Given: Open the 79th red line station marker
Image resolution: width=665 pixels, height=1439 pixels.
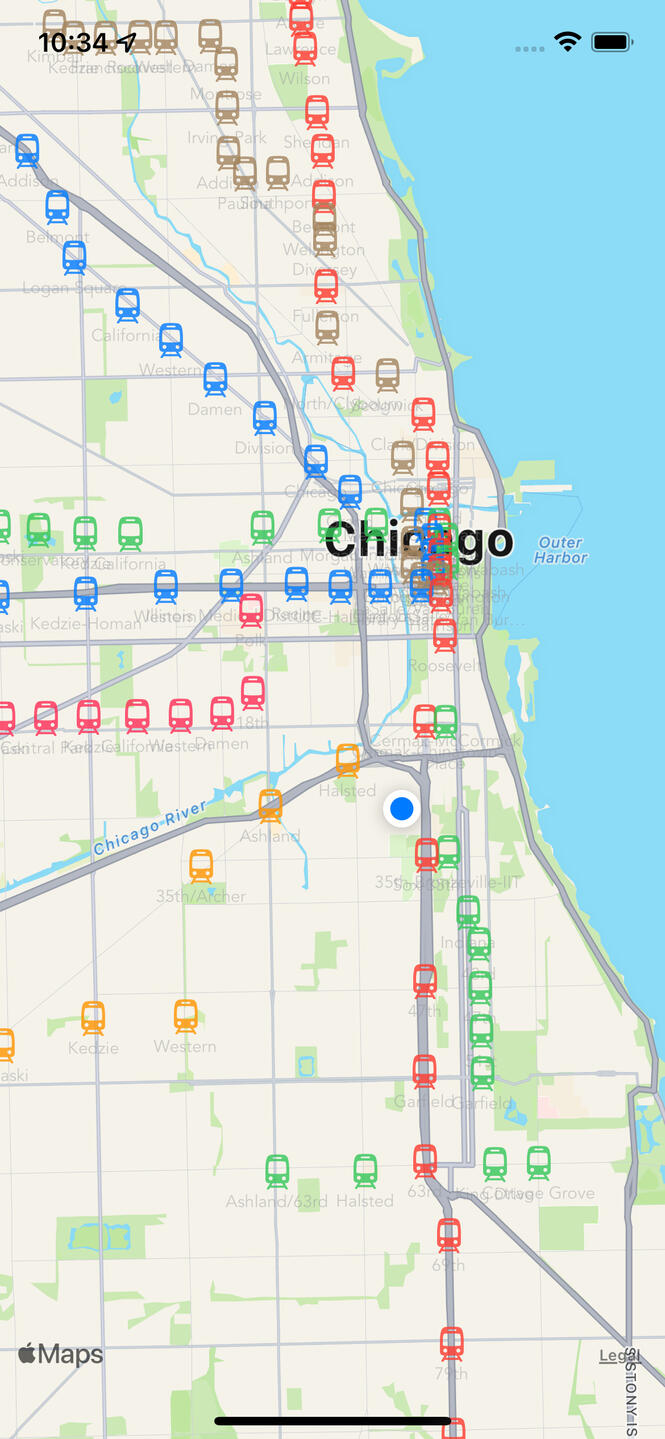Looking at the screenshot, I should pos(452,1343).
